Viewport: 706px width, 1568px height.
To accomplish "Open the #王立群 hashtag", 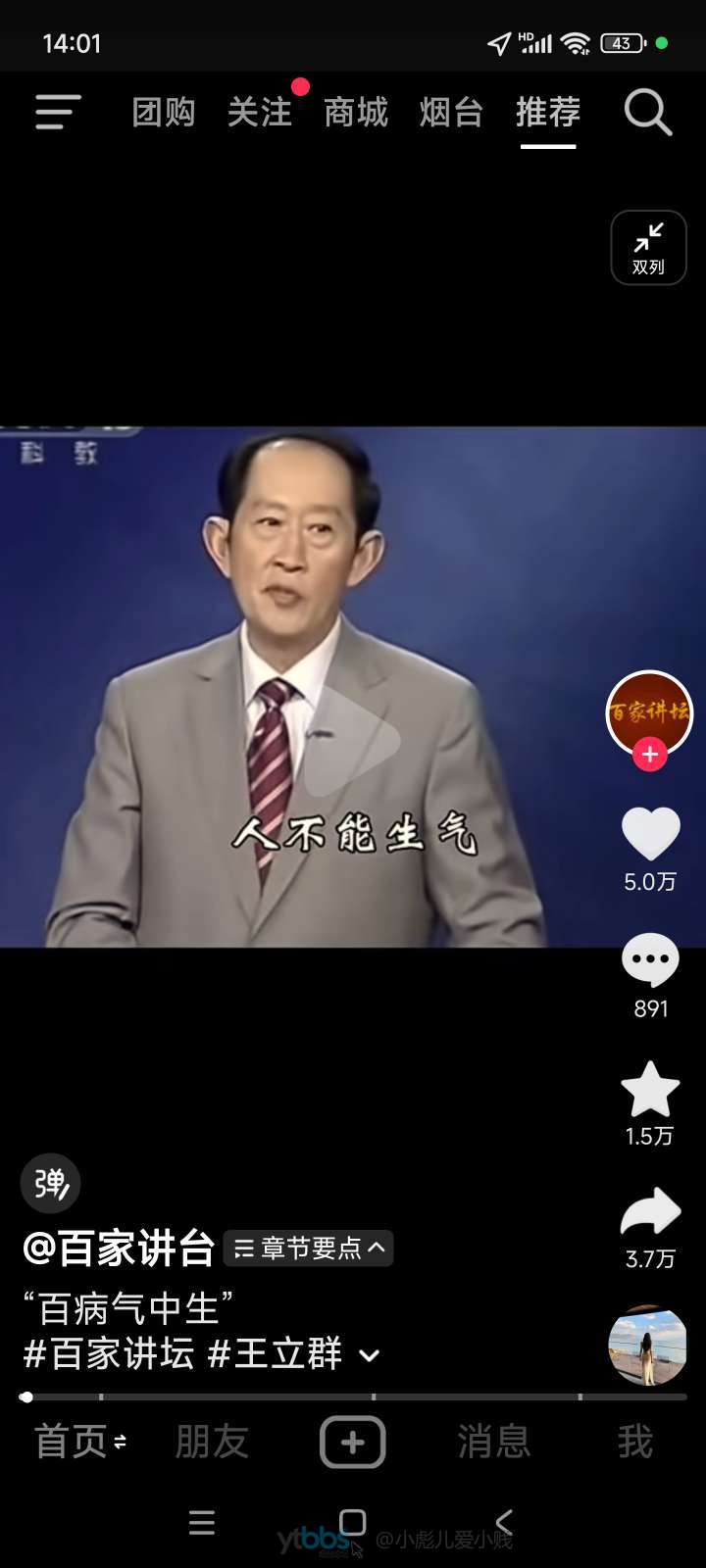I will pos(276,1354).
